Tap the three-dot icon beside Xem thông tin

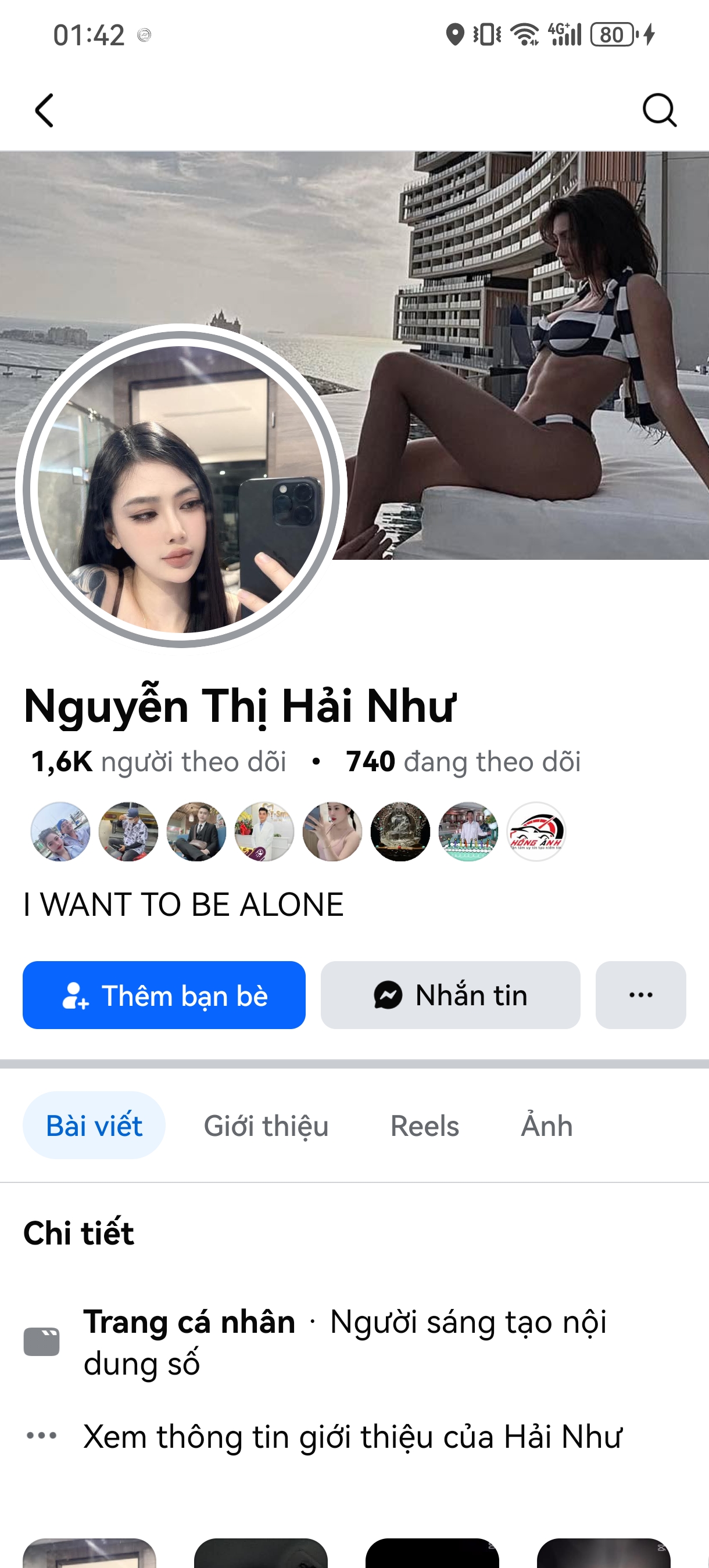click(x=40, y=1437)
